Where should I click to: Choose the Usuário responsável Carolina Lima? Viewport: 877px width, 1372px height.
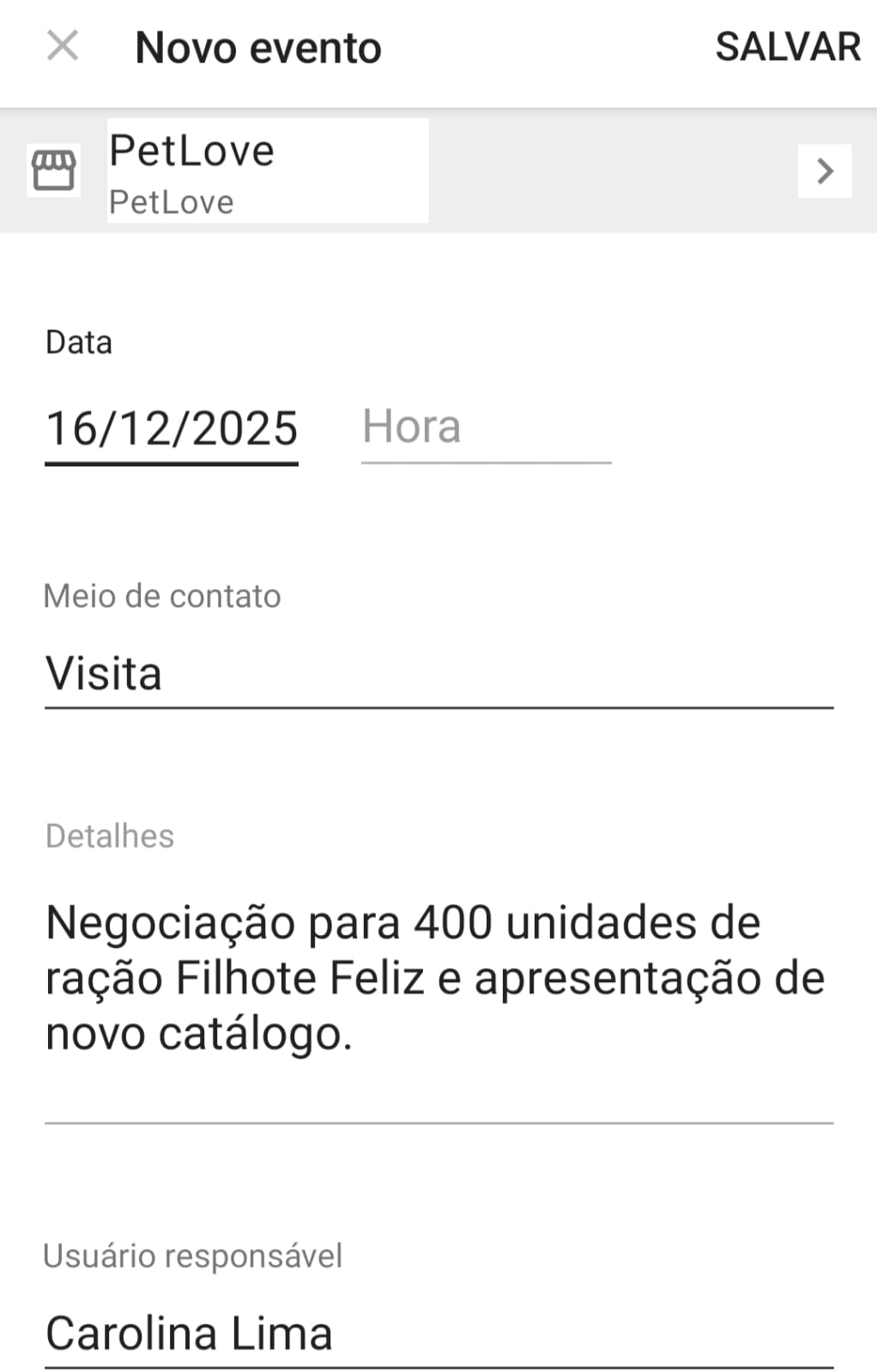[x=438, y=1333]
